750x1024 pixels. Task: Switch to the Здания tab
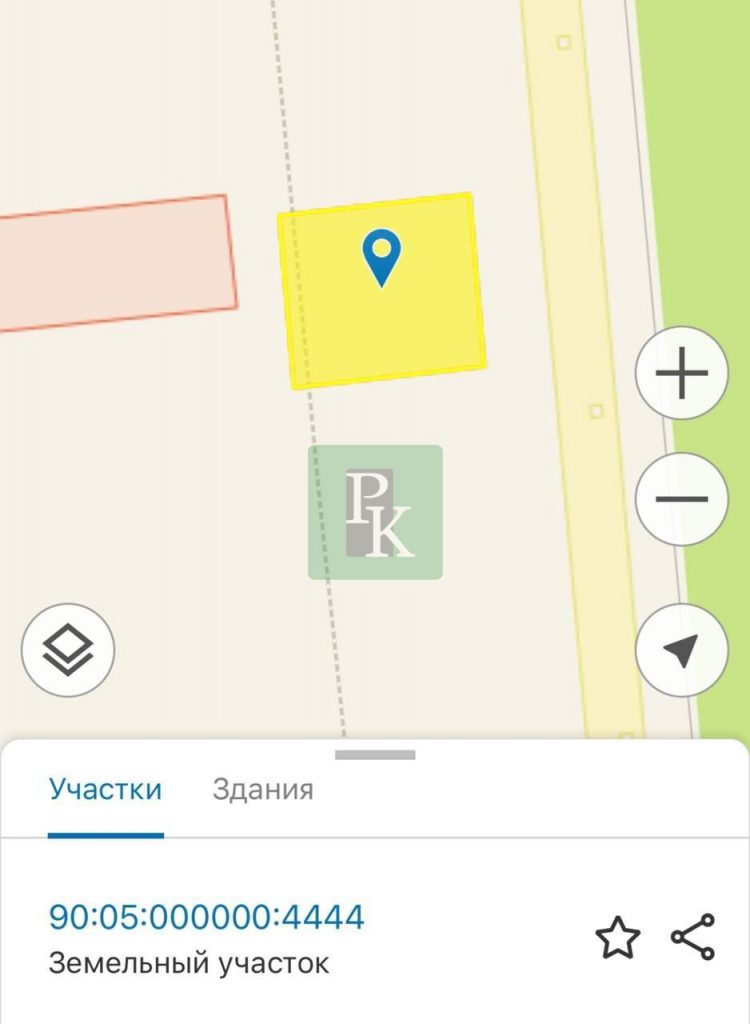coord(263,789)
